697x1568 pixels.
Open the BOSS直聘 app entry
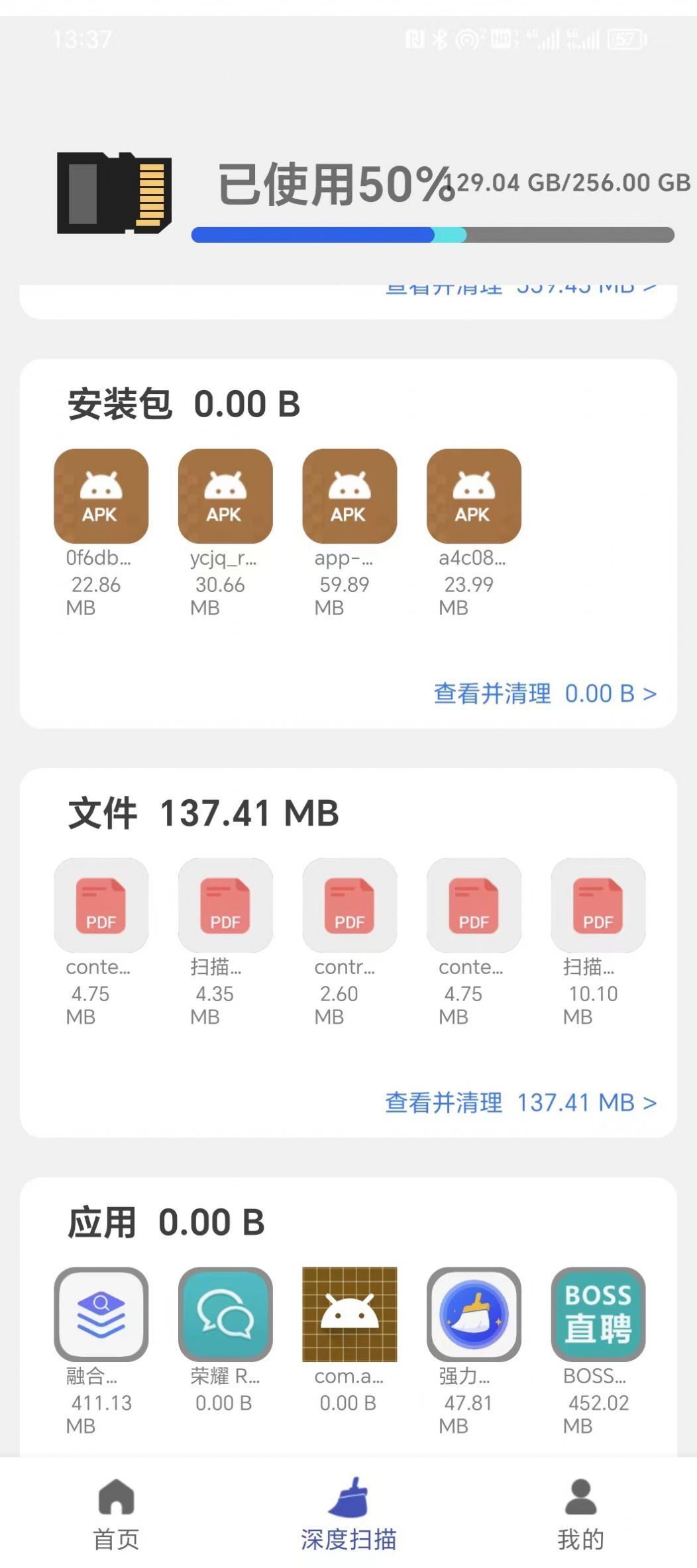[598, 1316]
